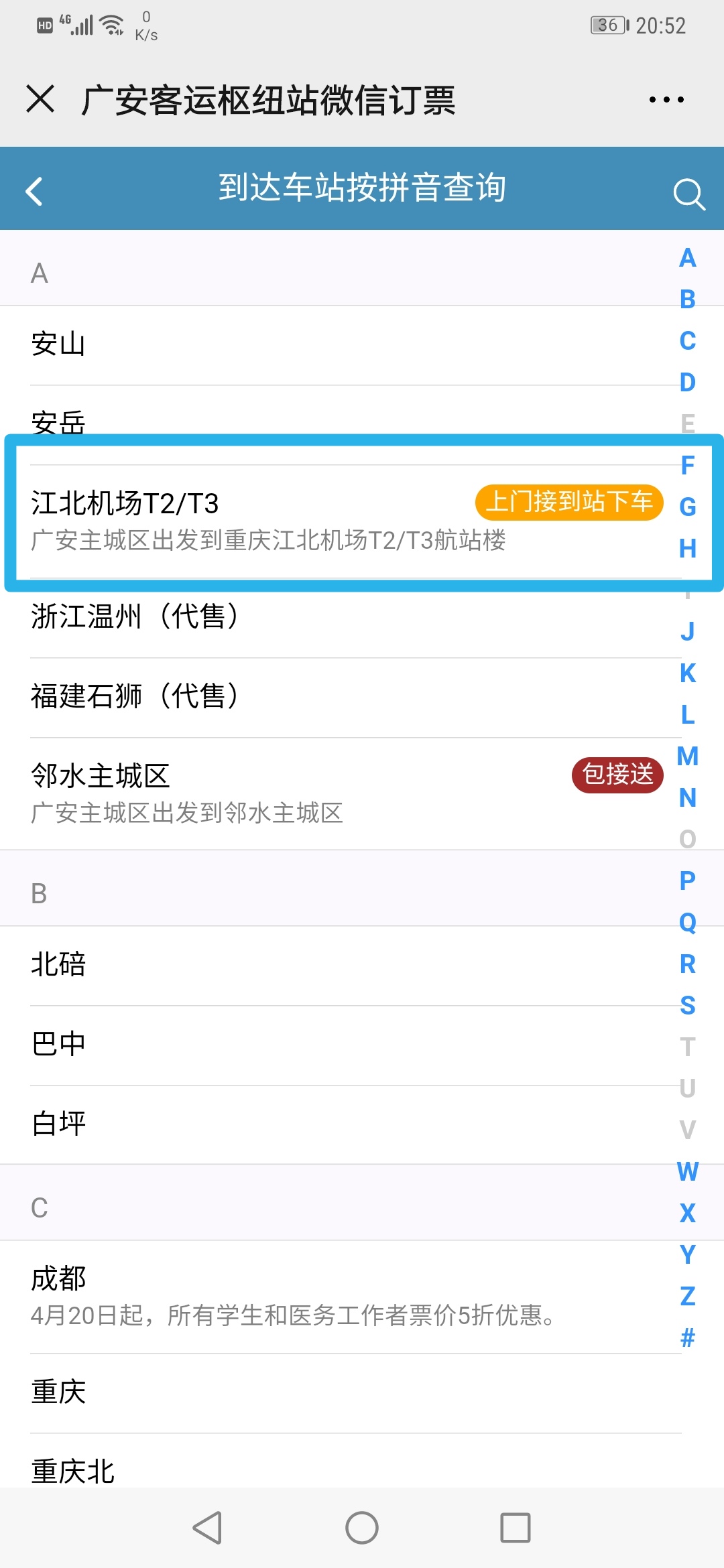The width and height of the screenshot is (724, 1568).
Task: Open recent apps from navigation bar
Action: click(516, 1528)
